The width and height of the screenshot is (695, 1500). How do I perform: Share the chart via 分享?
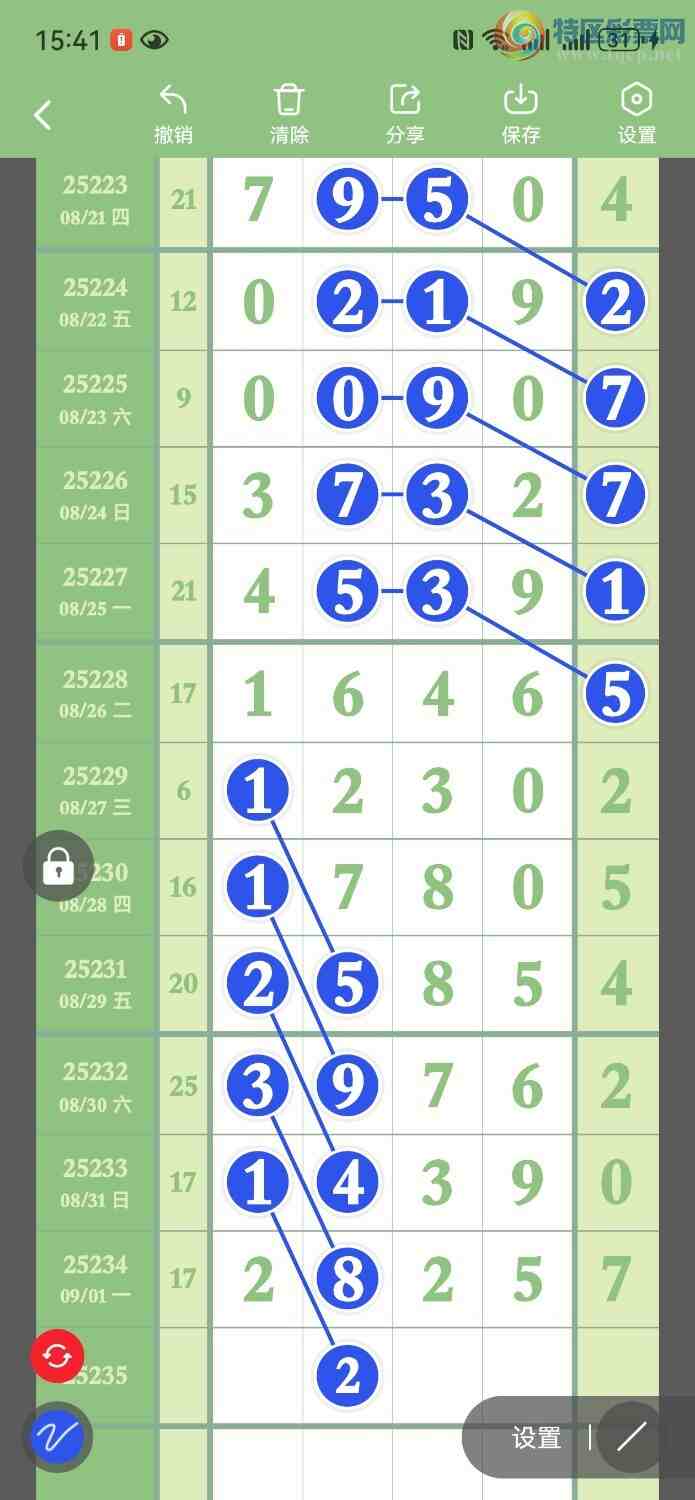405,114
